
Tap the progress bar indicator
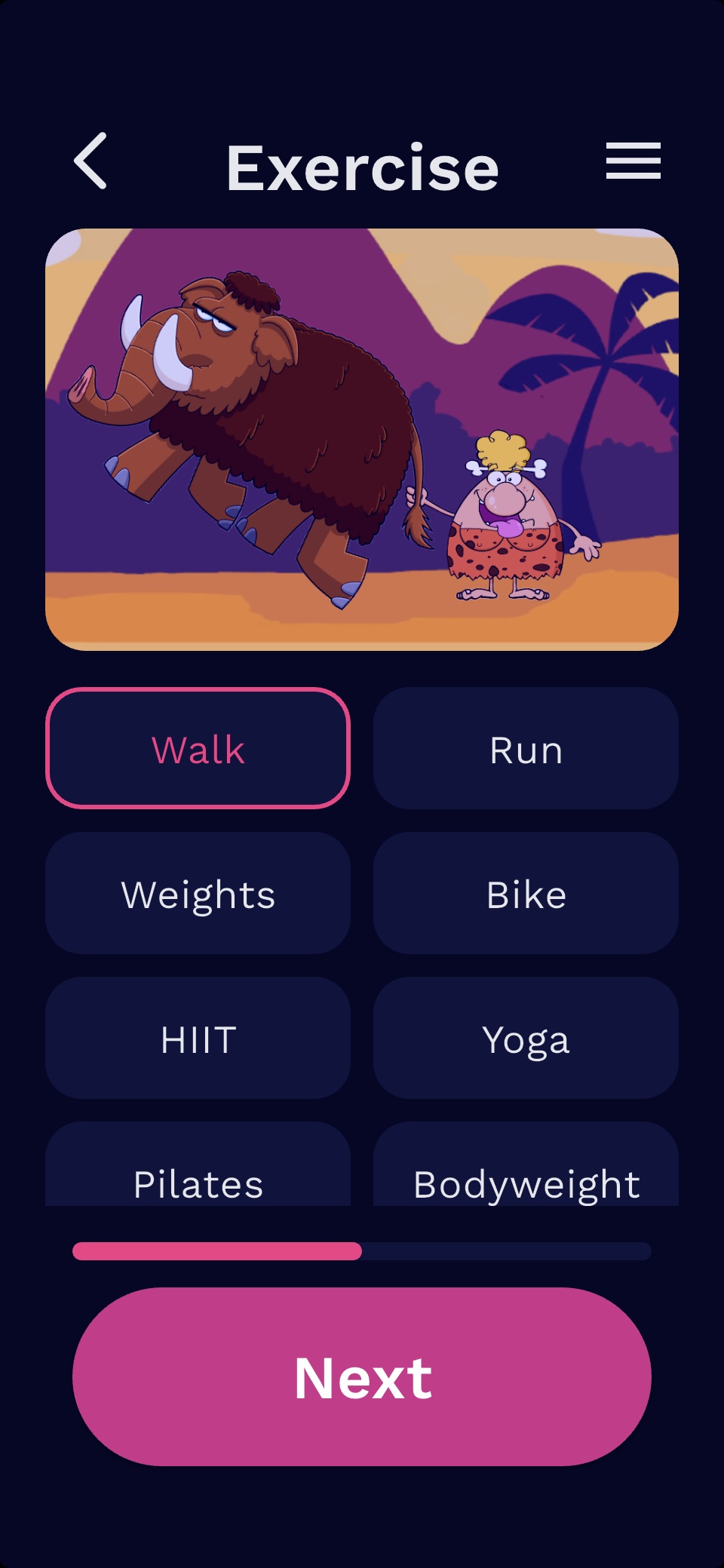(x=362, y=1251)
